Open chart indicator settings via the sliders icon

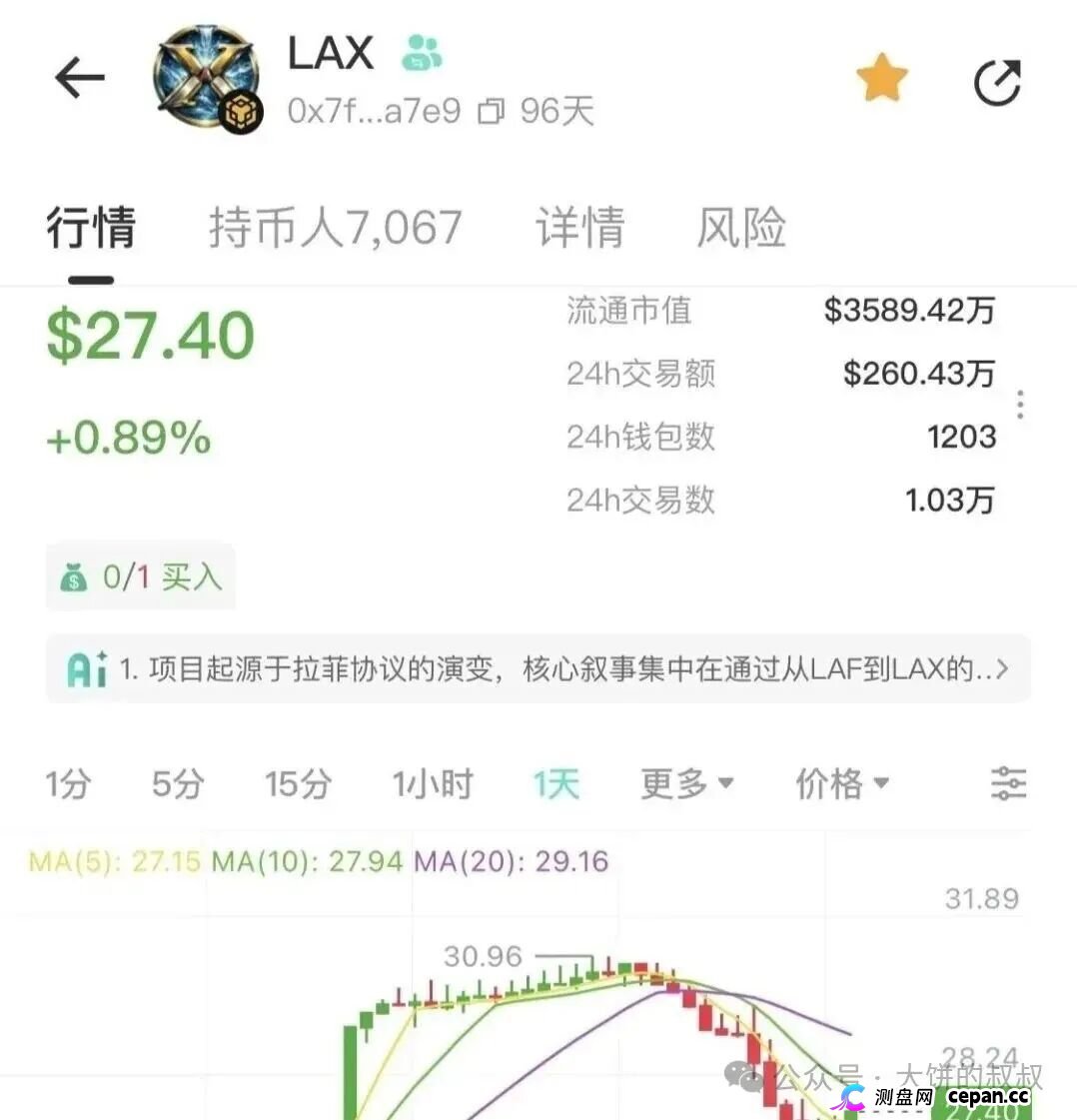tap(1008, 784)
